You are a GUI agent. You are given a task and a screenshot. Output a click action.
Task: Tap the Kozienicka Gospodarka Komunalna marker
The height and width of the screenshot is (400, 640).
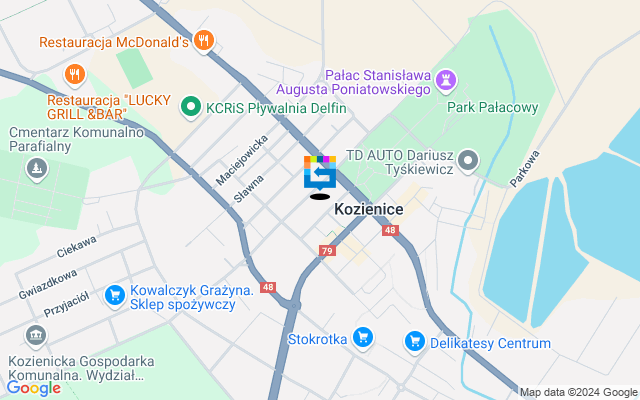[35, 334]
